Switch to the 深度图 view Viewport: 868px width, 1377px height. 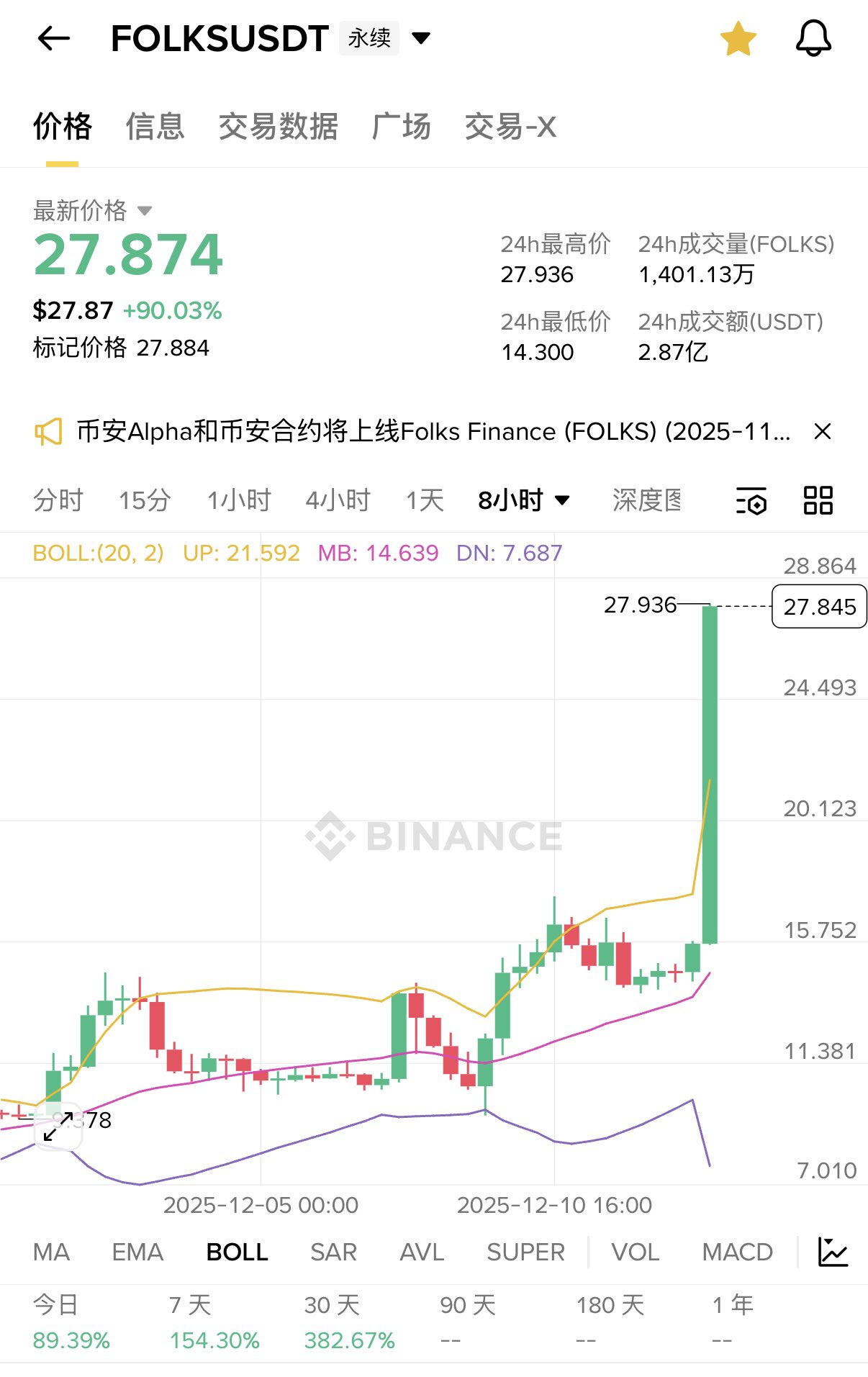[x=646, y=500]
